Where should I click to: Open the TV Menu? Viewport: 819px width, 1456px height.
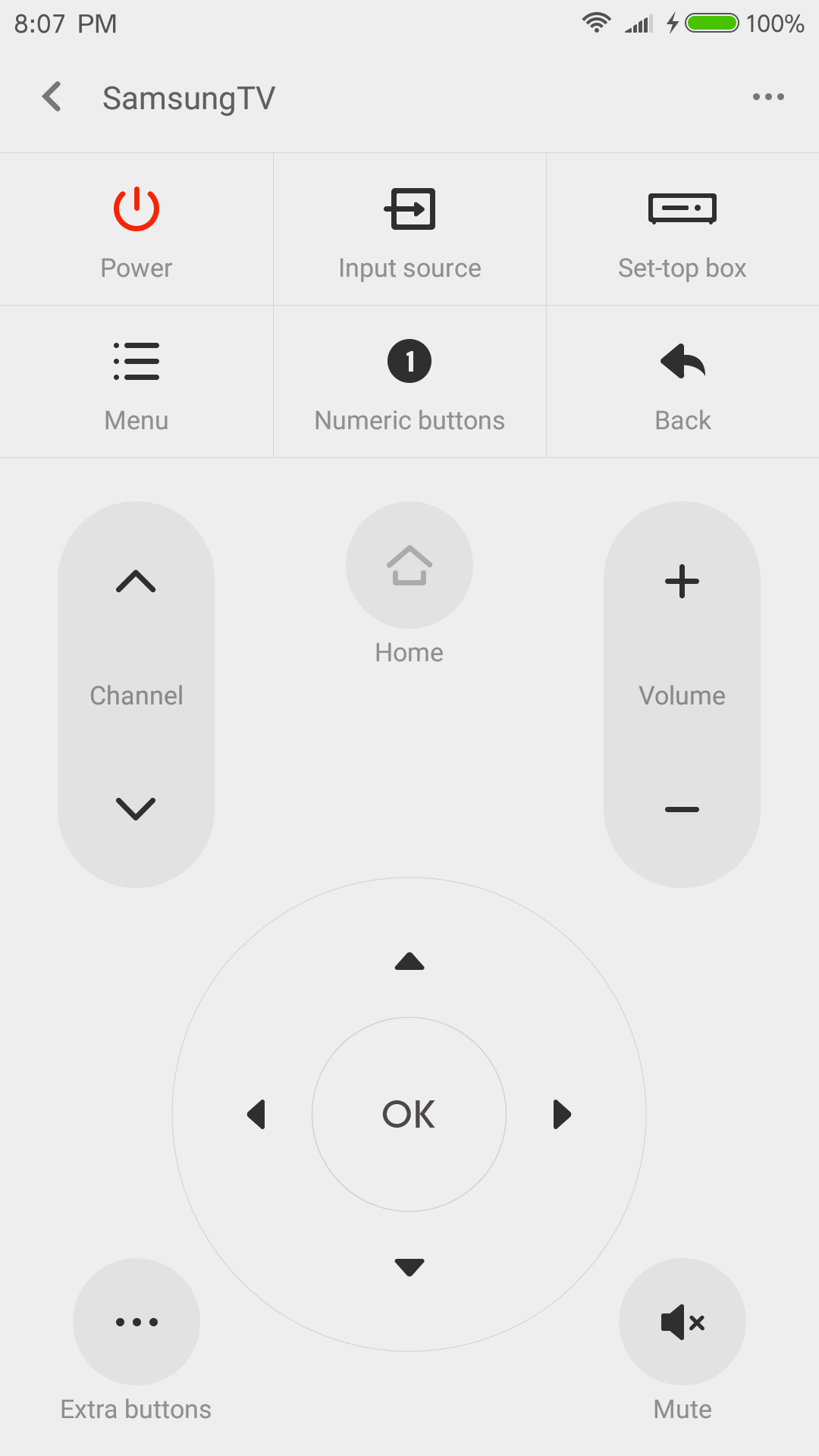[136, 381]
